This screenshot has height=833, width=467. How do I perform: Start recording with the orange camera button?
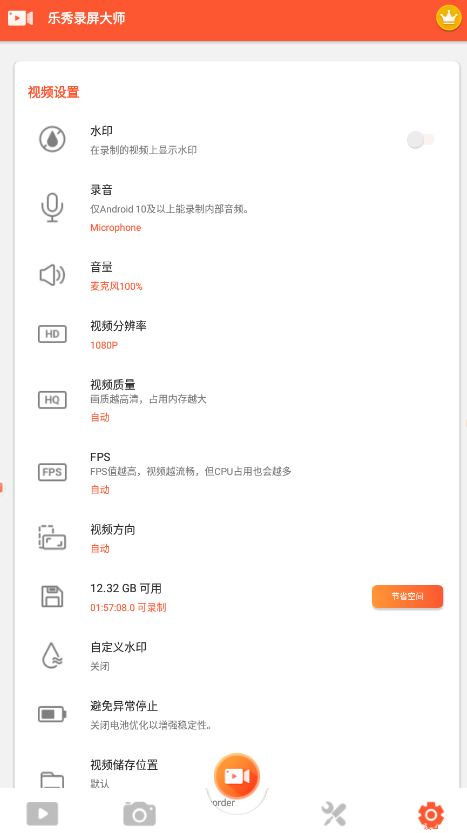[237, 776]
